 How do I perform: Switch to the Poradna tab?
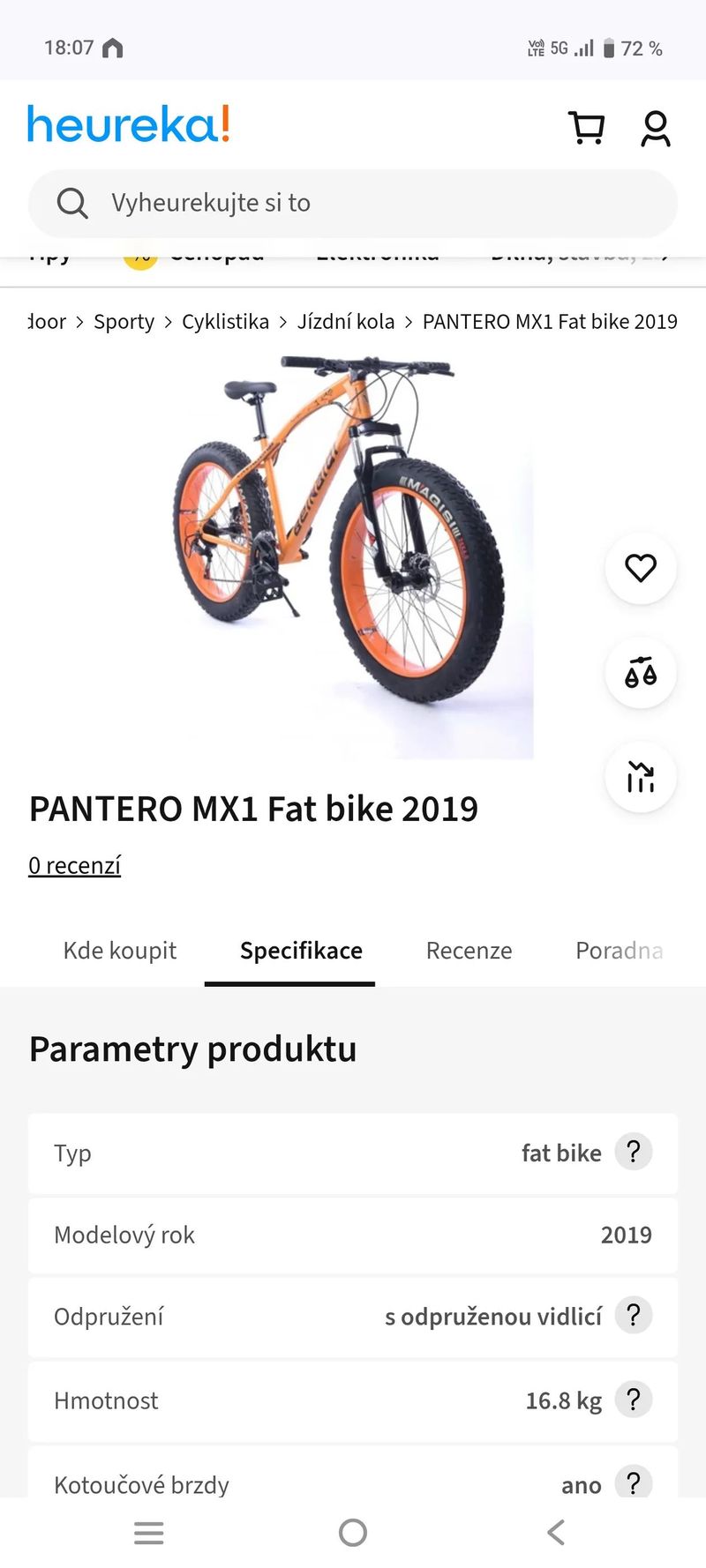click(x=619, y=951)
